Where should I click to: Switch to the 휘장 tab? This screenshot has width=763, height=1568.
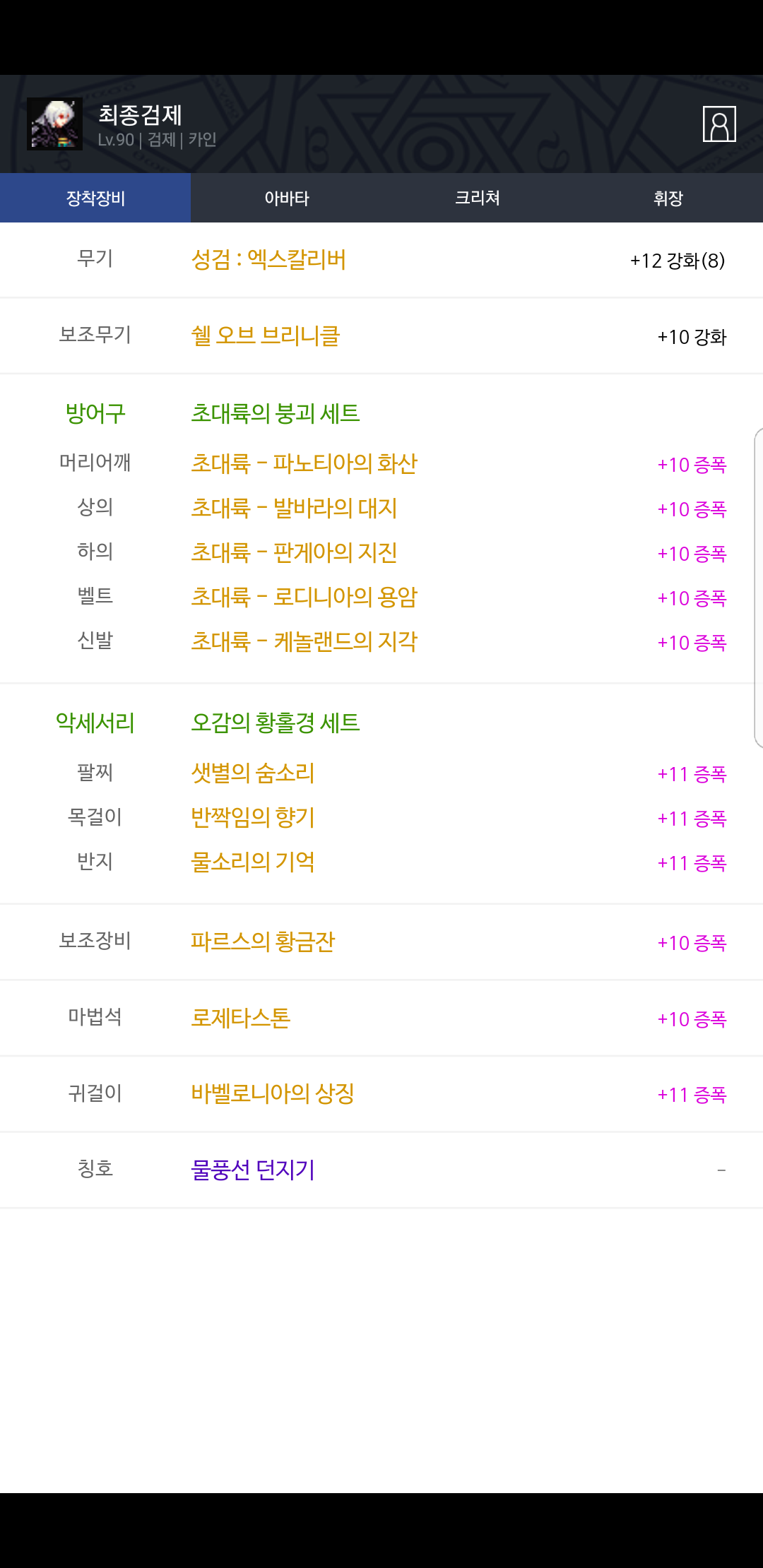tap(668, 198)
